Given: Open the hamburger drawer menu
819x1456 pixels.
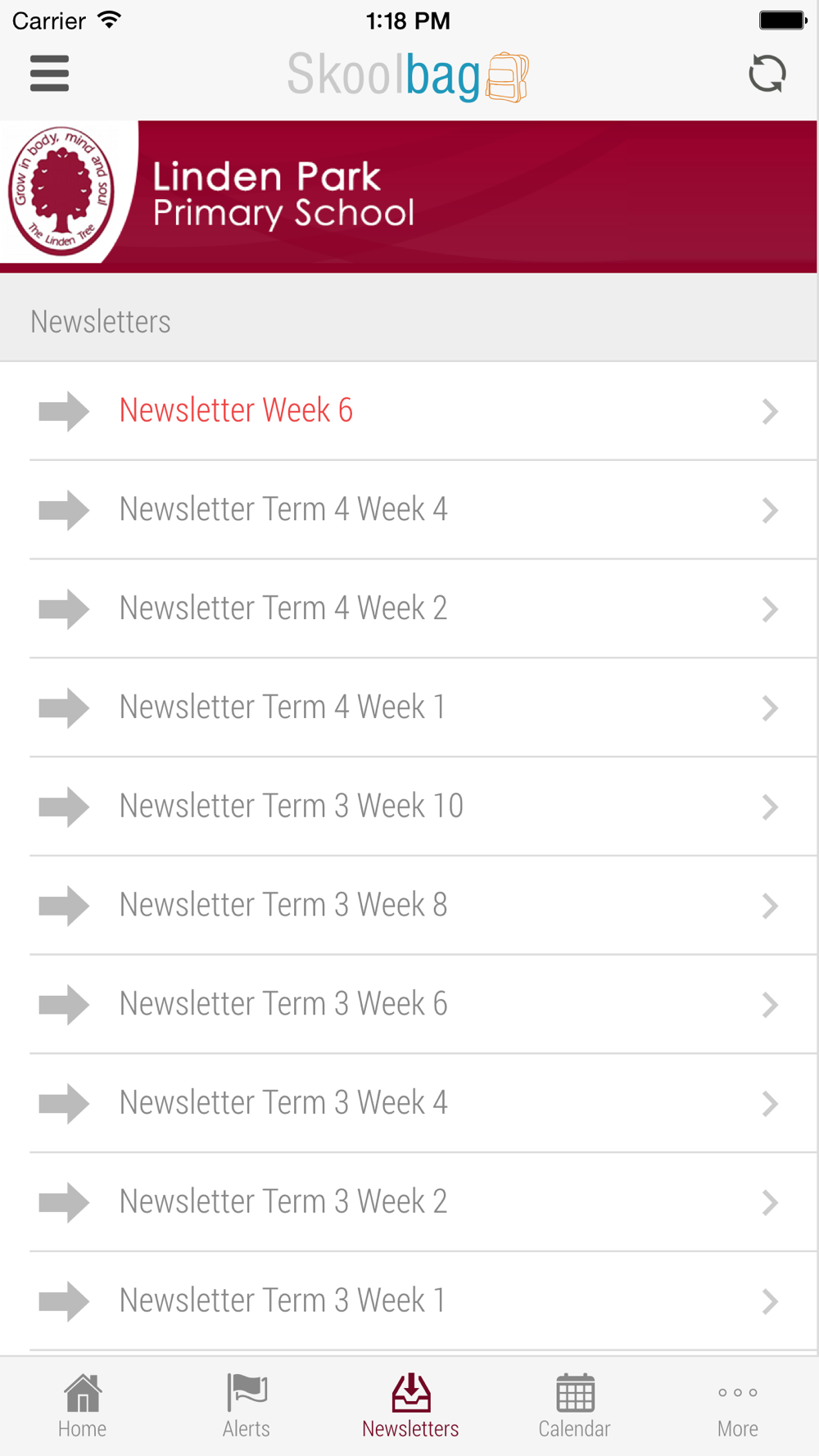Looking at the screenshot, I should (x=49, y=74).
